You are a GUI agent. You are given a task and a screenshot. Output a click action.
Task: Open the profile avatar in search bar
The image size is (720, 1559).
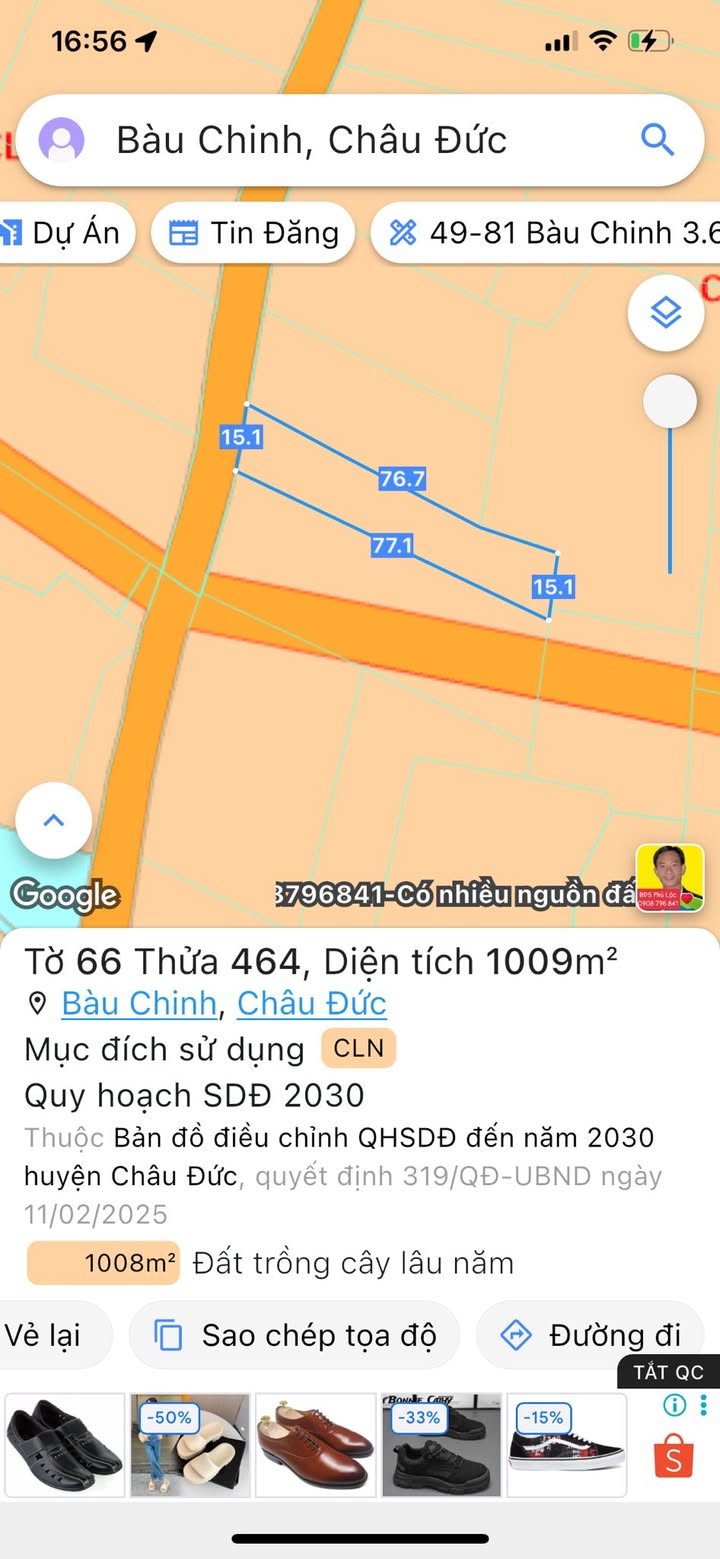coord(62,140)
